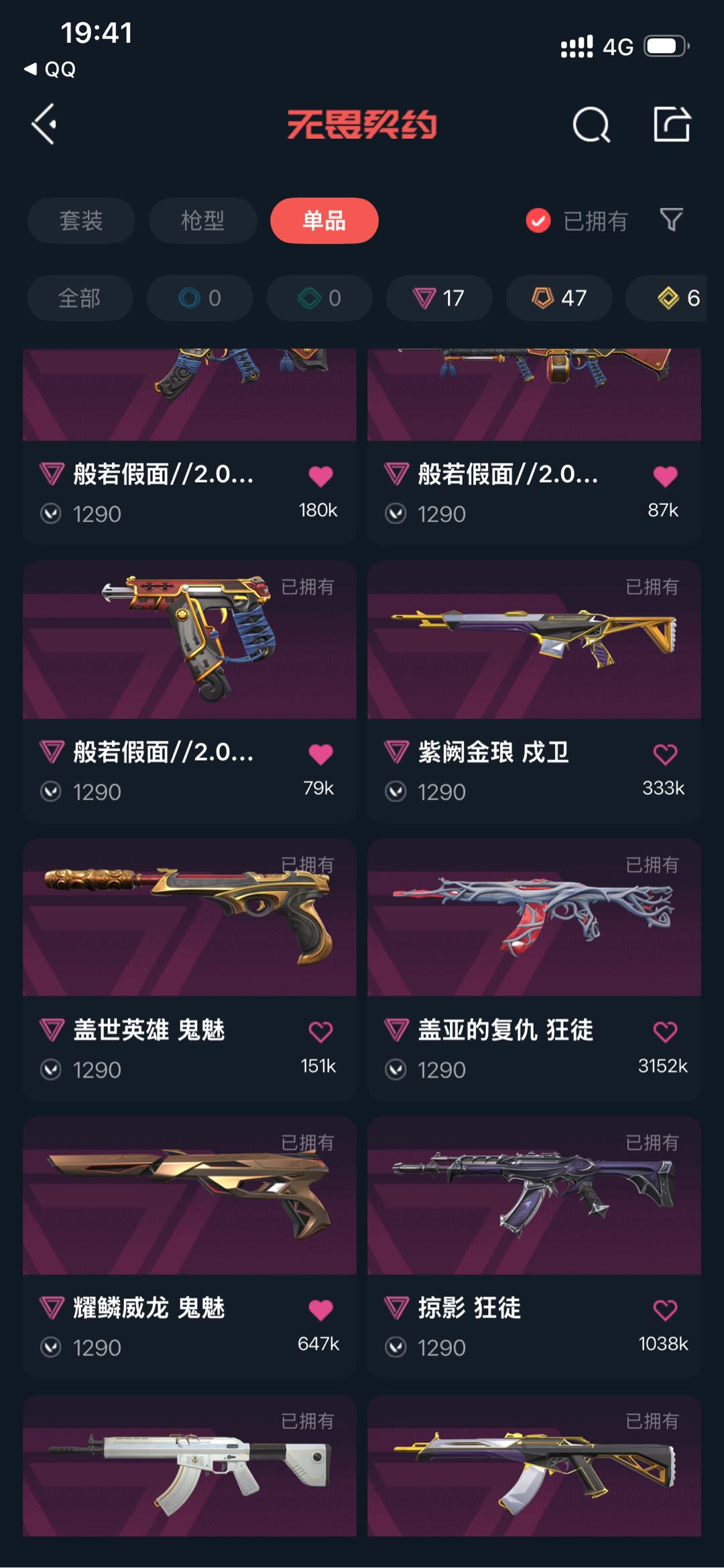The image size is (724, 1568).
Task: Like the 盖世英雄 鬼魅 skin
Action: click(320, 1031)
